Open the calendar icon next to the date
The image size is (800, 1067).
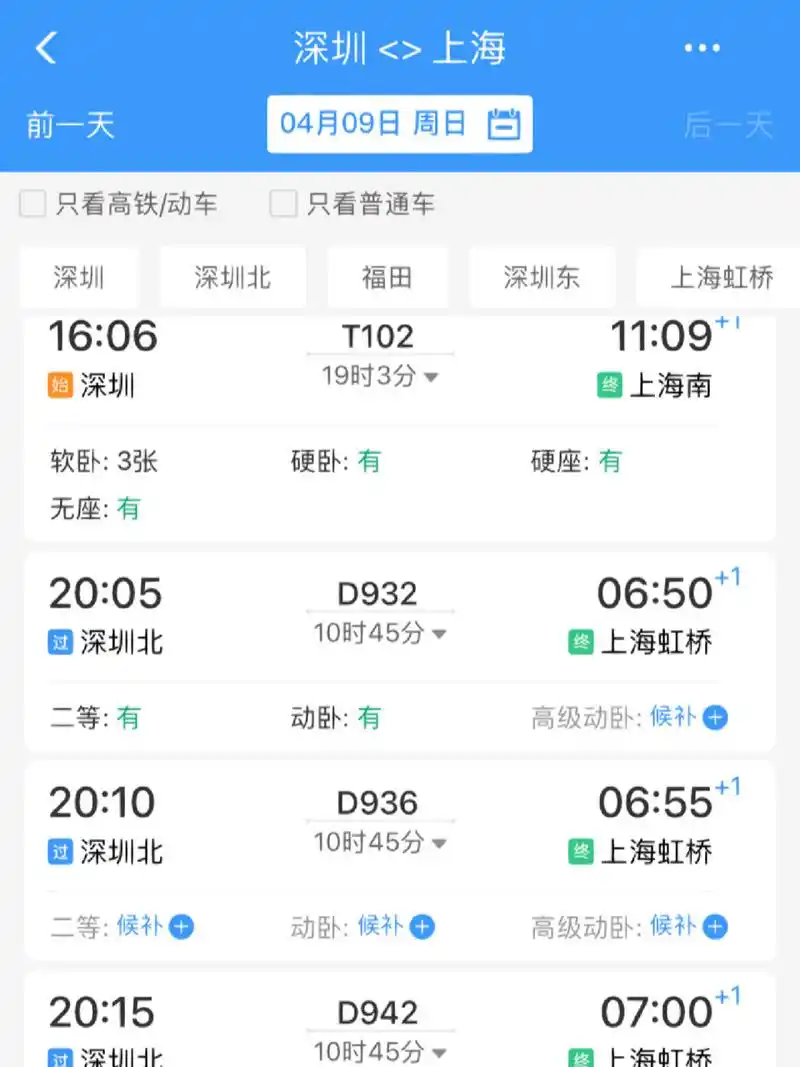[508, 123]
